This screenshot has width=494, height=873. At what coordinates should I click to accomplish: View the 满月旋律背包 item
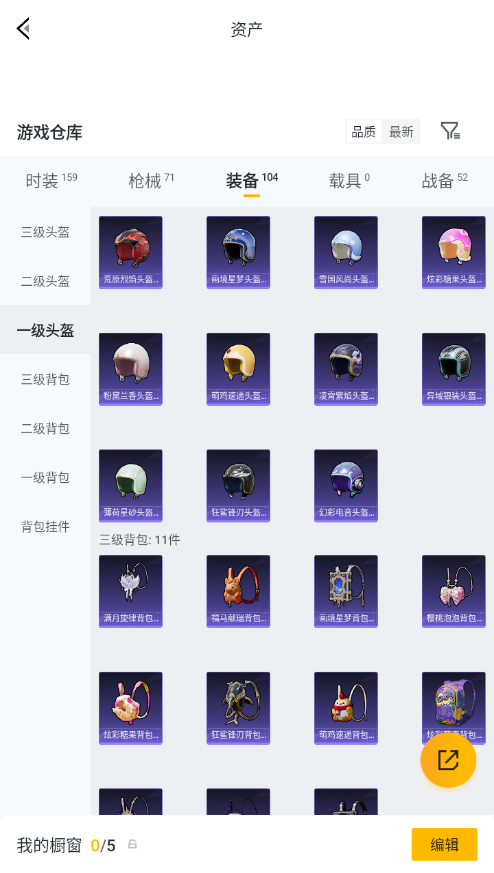tap(131, 591)
